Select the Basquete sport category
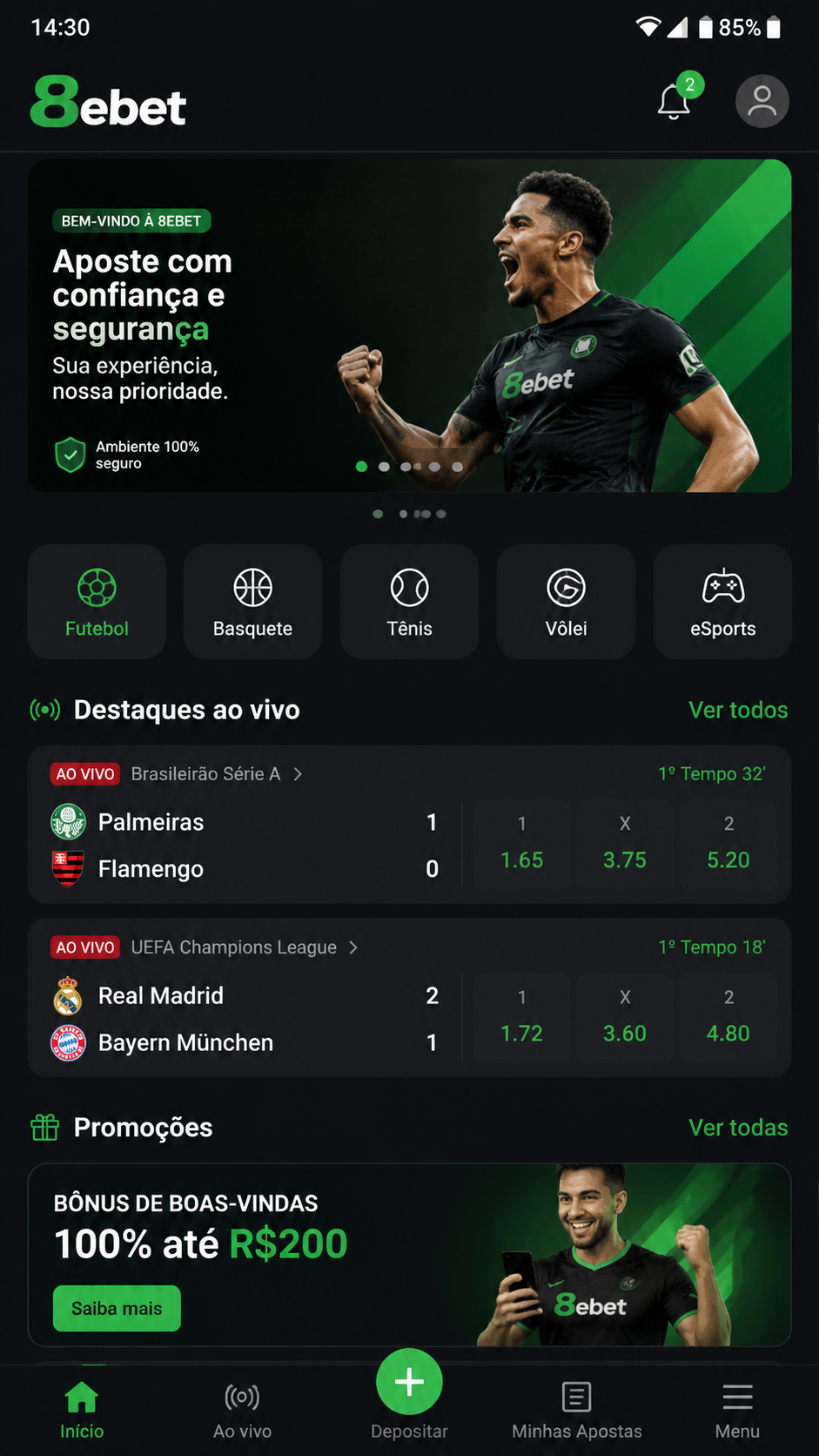This screenshot has width=819, height=1456. pyautogui.click(x=252, y=602)
